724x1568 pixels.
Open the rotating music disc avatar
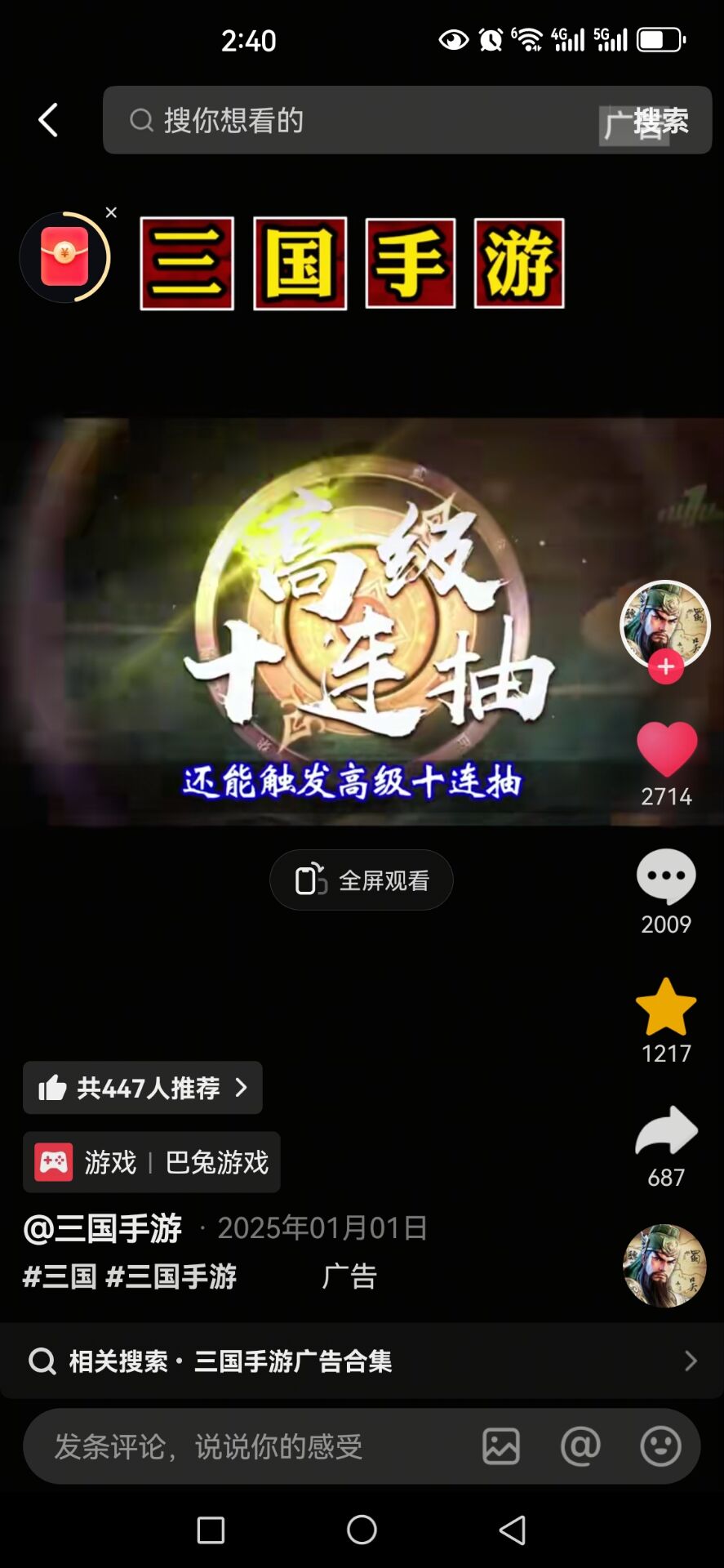click(664, 1265)
